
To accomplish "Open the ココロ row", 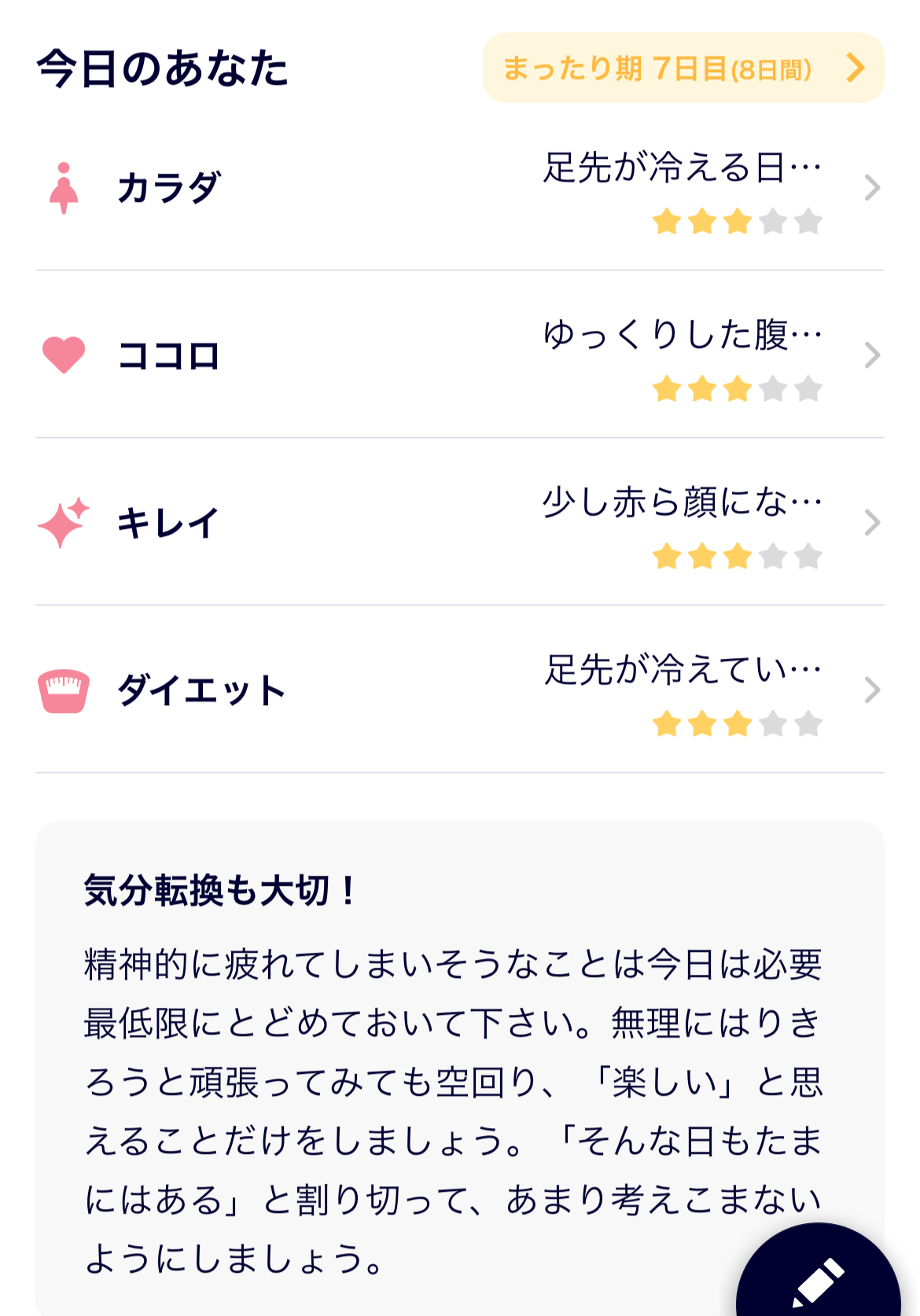I will (460, 355).
